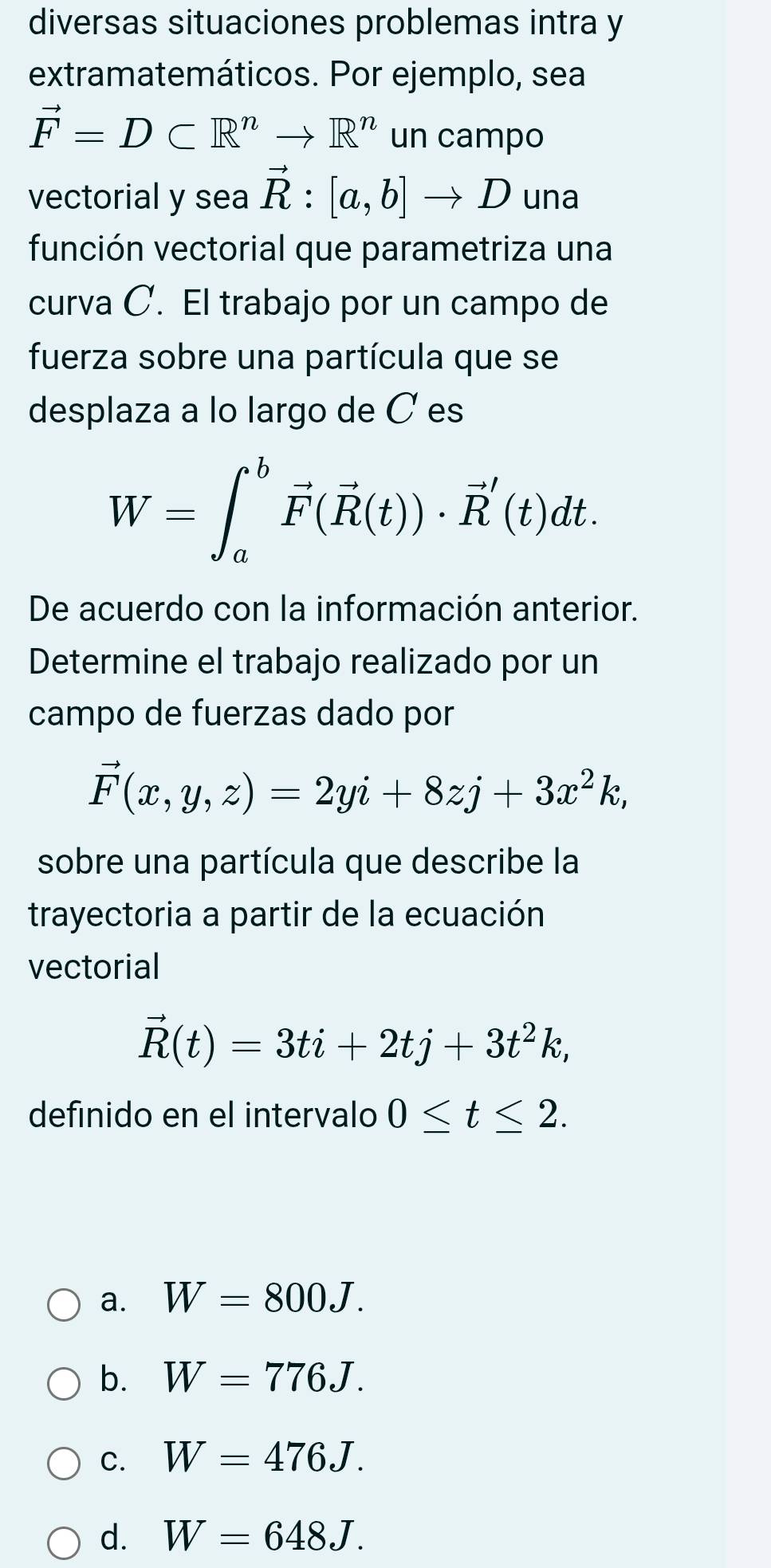Image resolution: width=771 pixels, height=1568 pixels.
Task: Mark option c. W = 476J
Action: 64,1464
